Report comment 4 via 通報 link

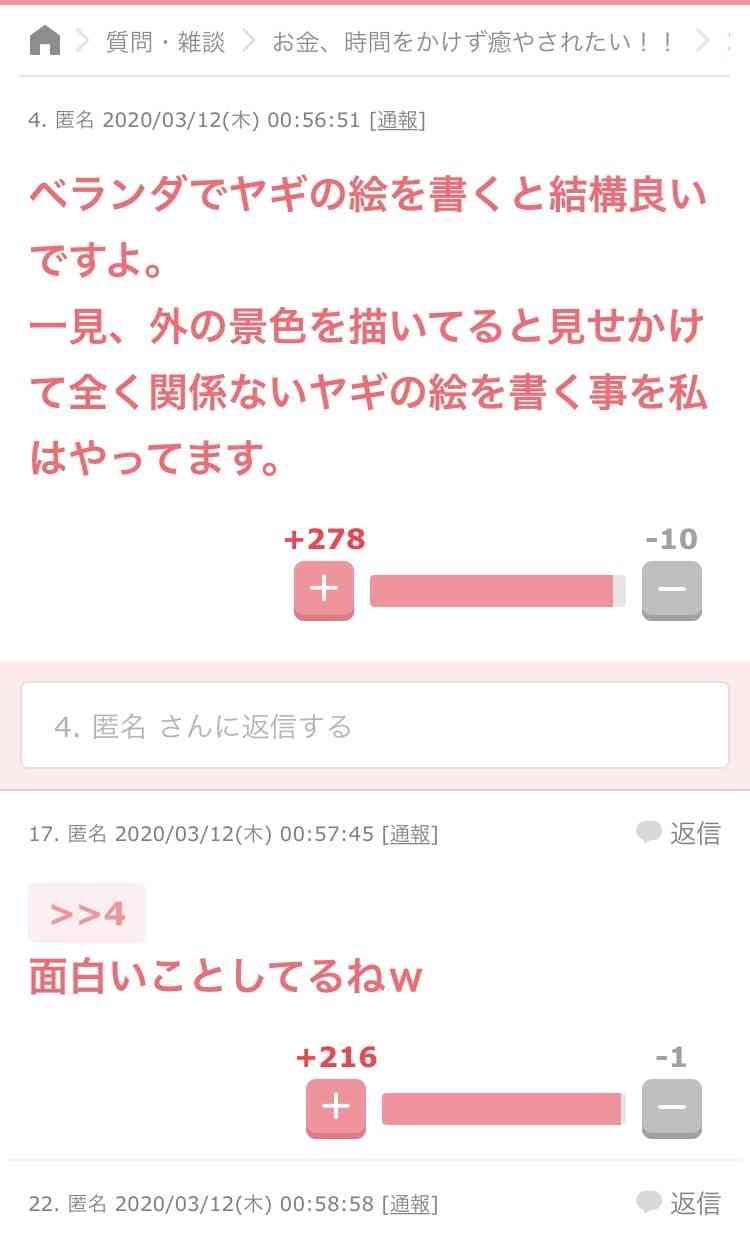(x=397, y=121)
